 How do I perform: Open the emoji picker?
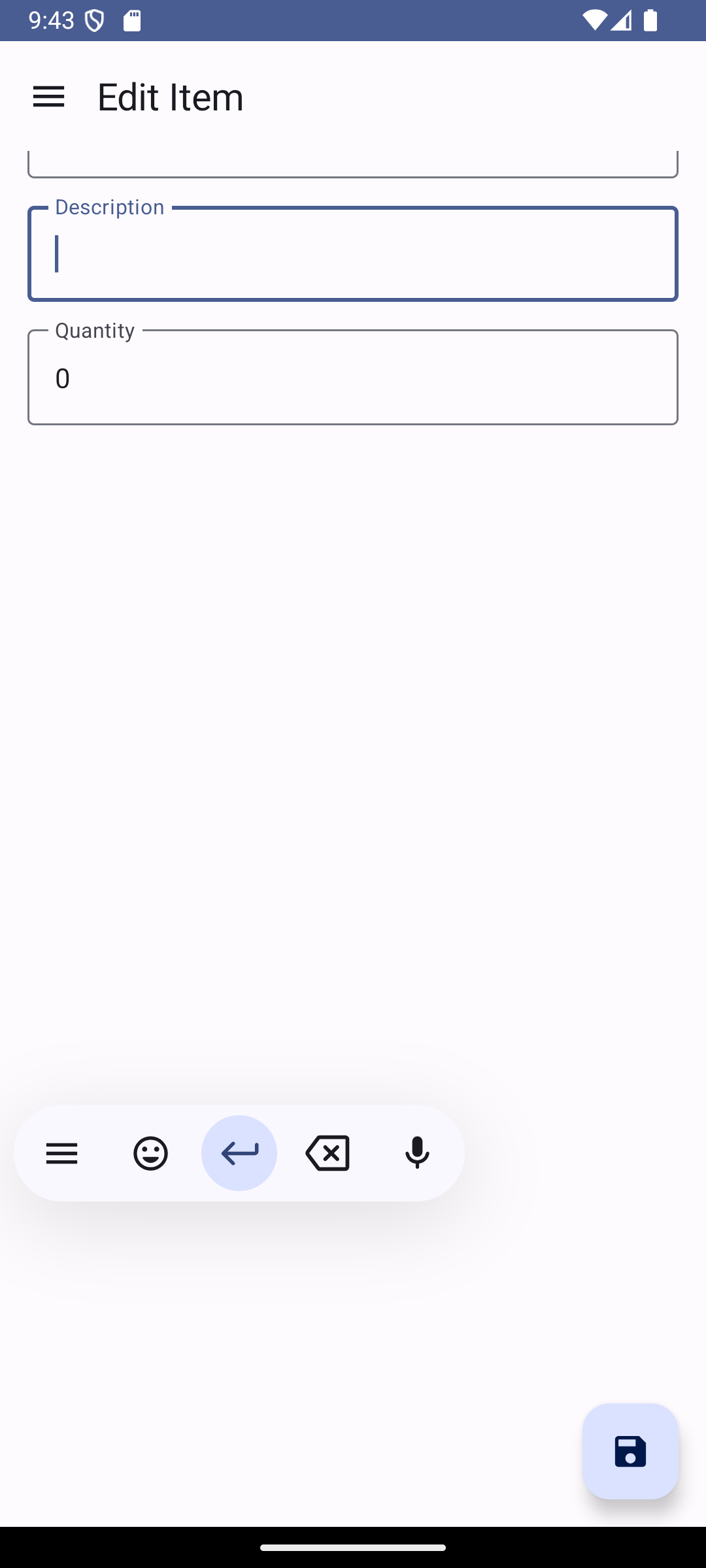150,1153
